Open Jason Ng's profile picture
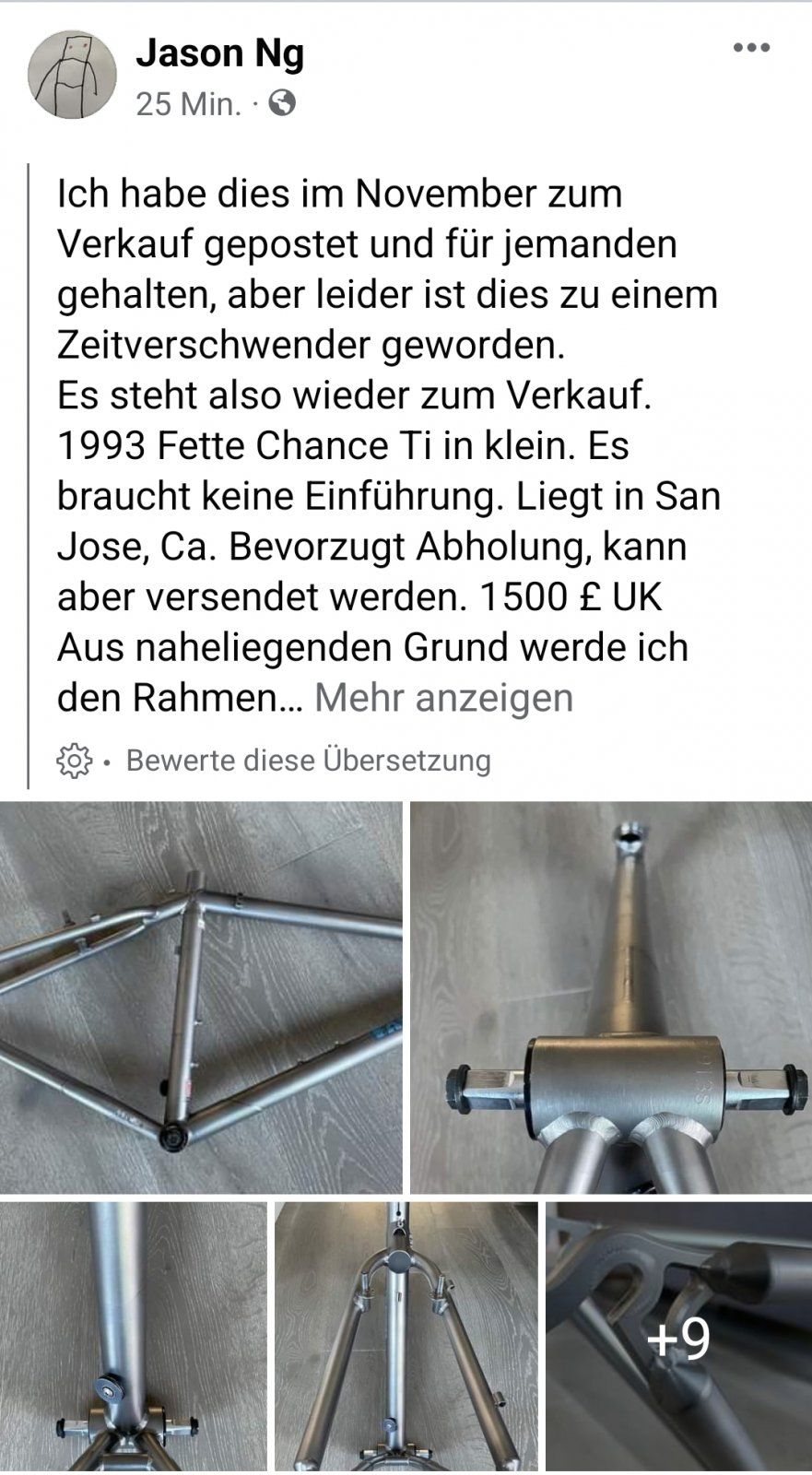Screen dimensions: 812x1475 (x=72, y=74)
